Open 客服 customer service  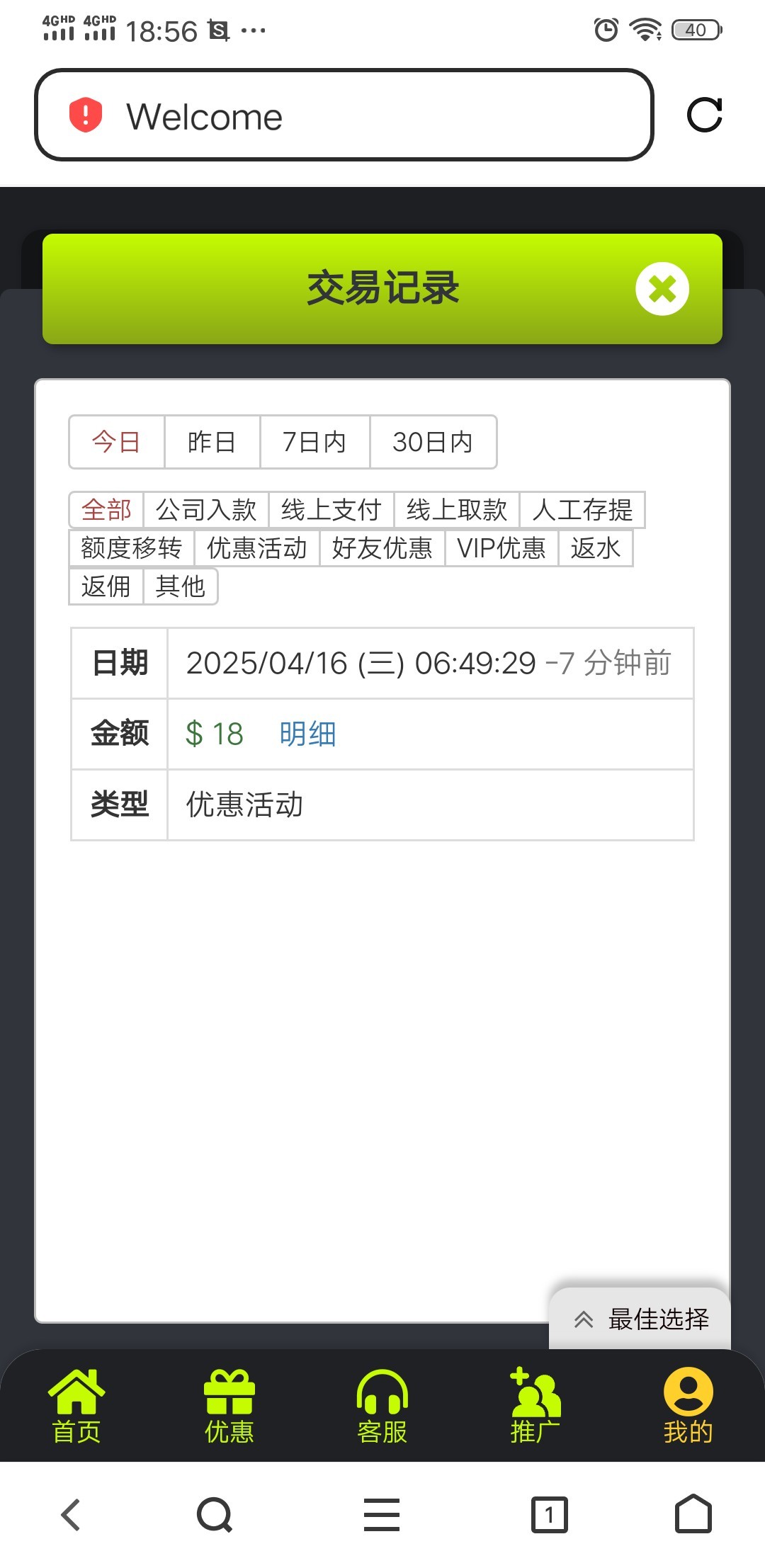tap(382, 1406)
